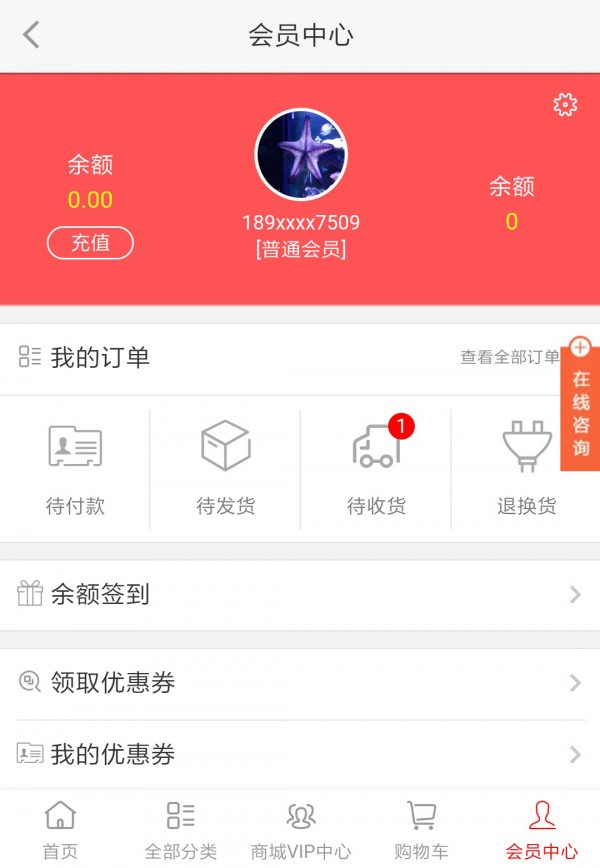The width and height of the screenshot is (600, 868).
Task: Open the 我的优惠券 row
Action: coord(300,755)
